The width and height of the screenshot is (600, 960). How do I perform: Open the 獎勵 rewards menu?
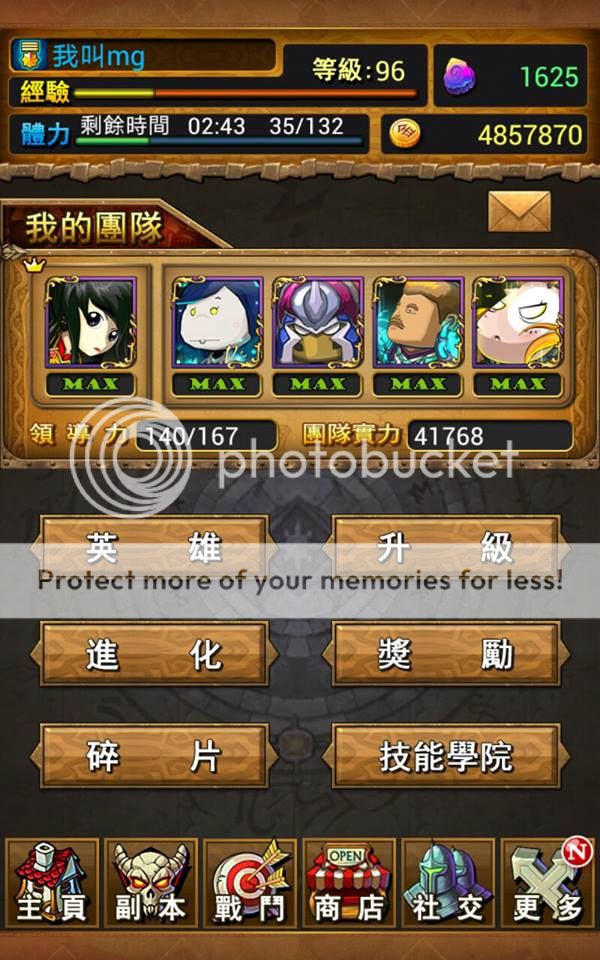pyautogui.click(x=446, y=653)
